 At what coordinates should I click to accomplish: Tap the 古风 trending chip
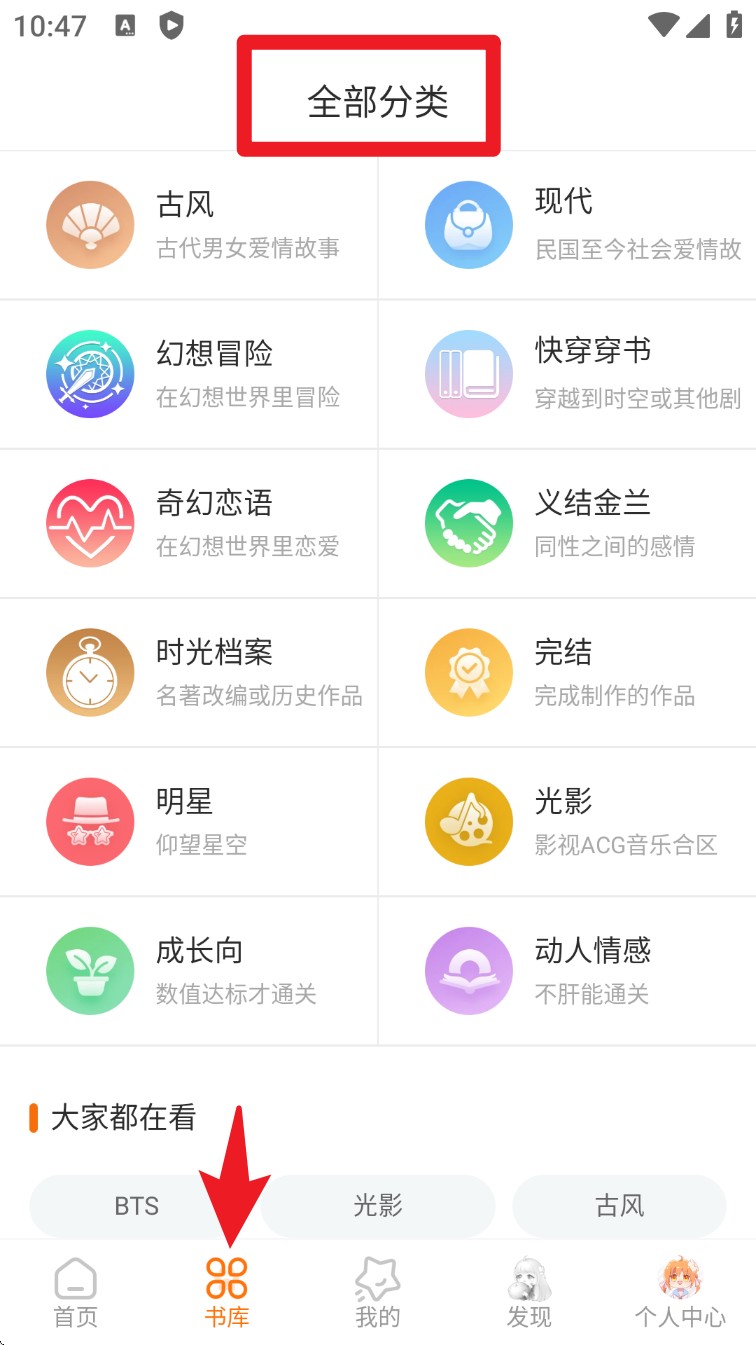[619, 1206]
